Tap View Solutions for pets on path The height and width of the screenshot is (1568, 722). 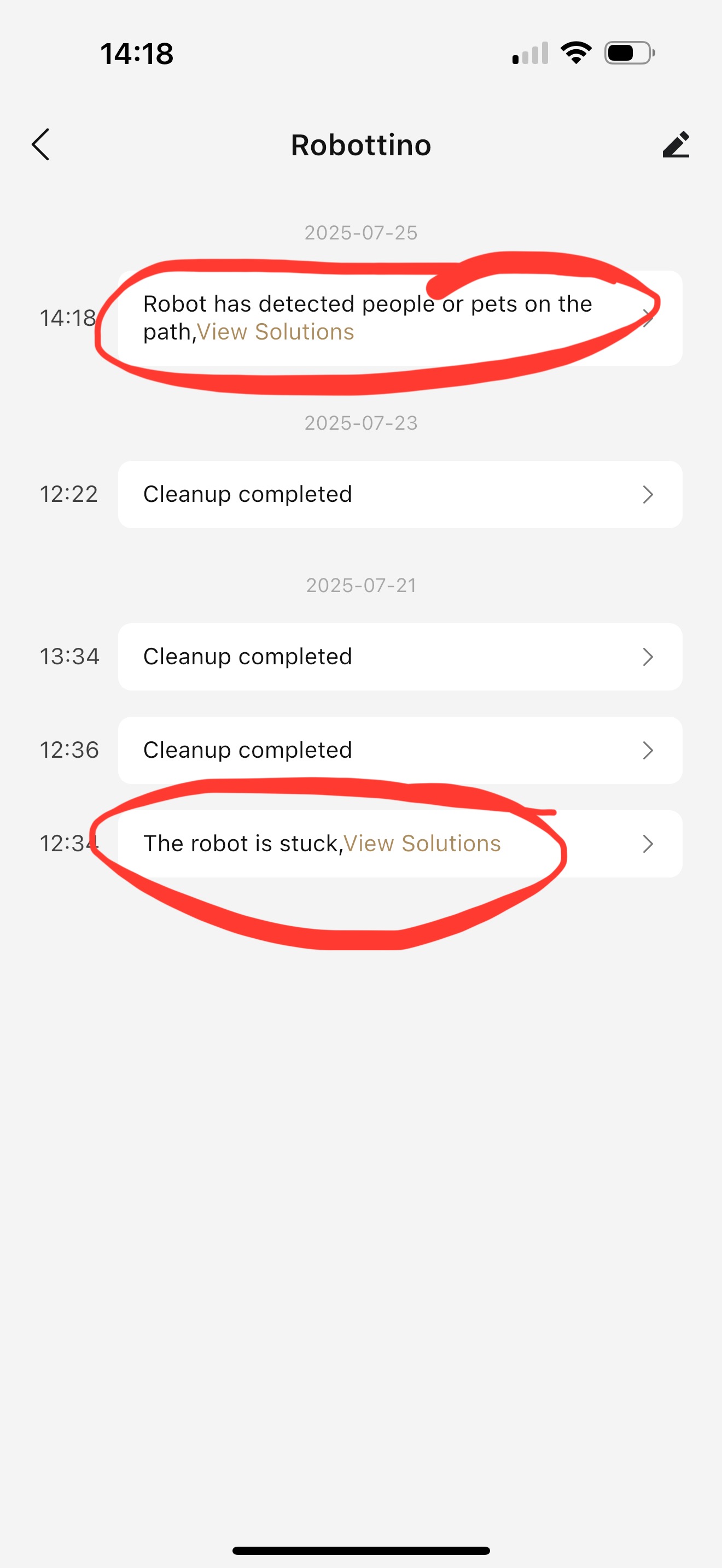click(x=275, y=332)
